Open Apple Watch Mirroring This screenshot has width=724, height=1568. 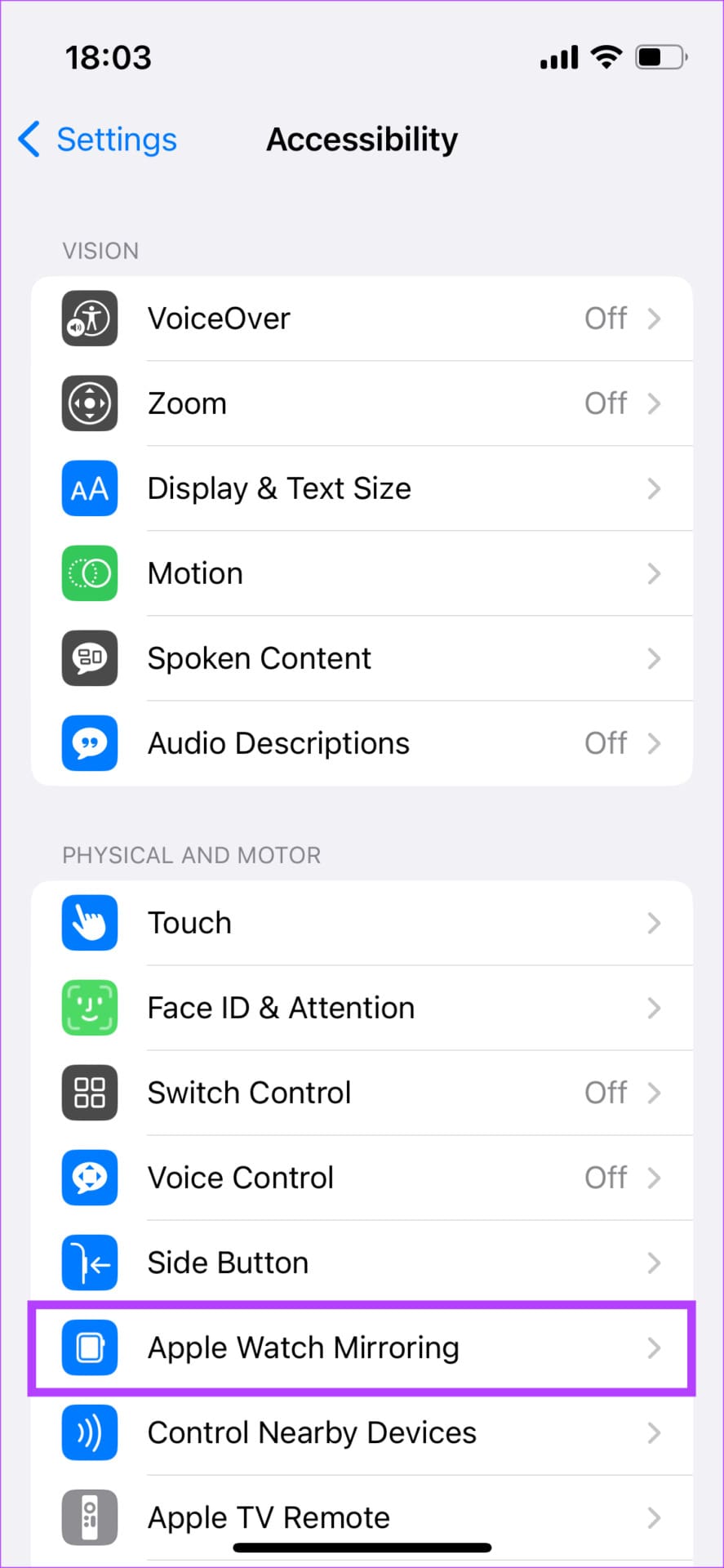tap(362, 1347)
